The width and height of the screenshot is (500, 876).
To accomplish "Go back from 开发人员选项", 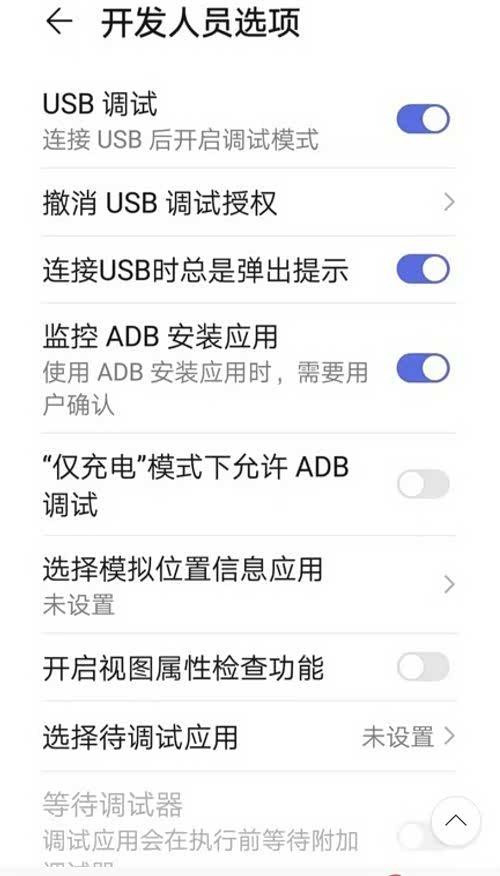I will 59,21.
